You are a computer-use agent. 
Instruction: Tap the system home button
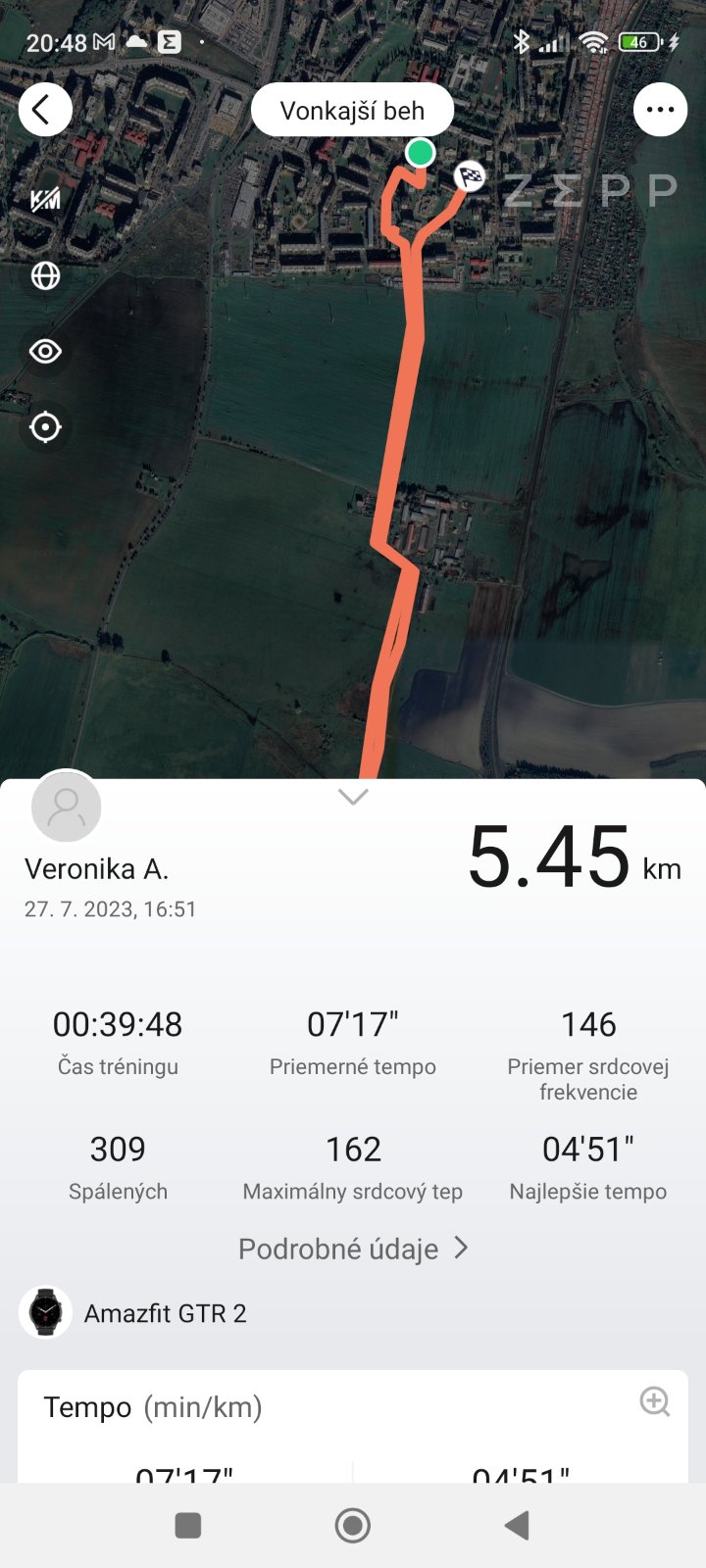[x=353, y=1525]
